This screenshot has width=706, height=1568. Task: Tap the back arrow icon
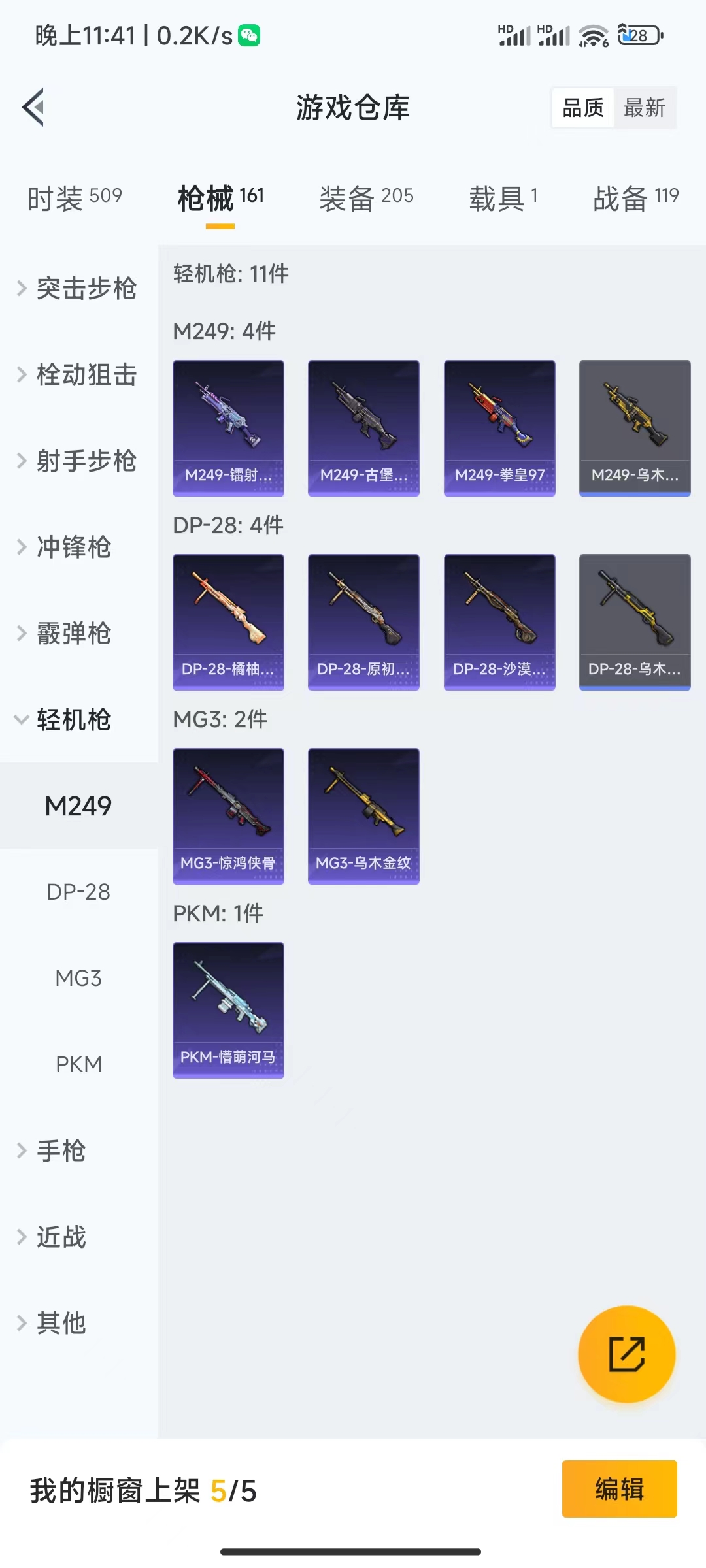click(x=32, y=108)
